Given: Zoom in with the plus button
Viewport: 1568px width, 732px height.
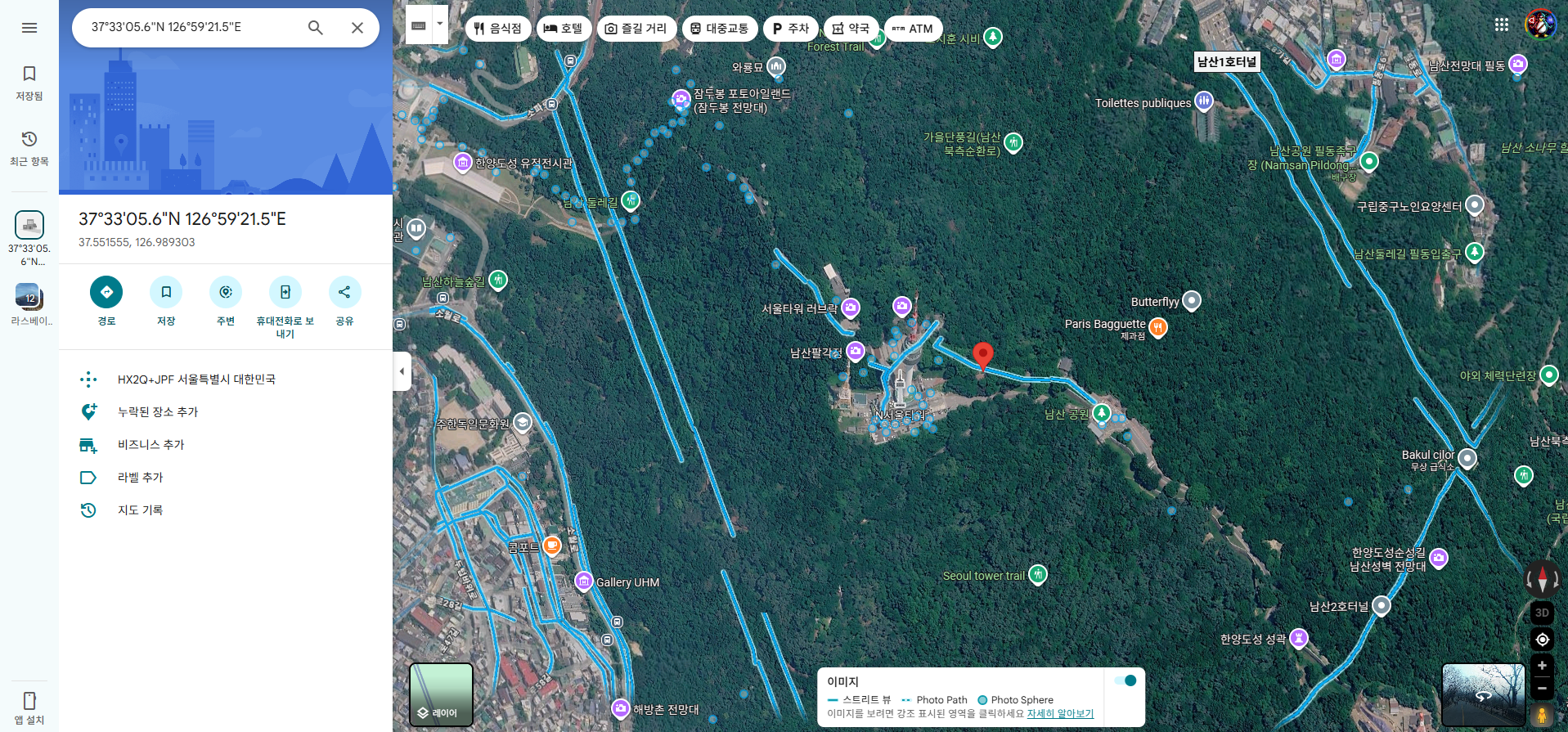Looking at the screenshot, I should click(x=1542, y=666).
